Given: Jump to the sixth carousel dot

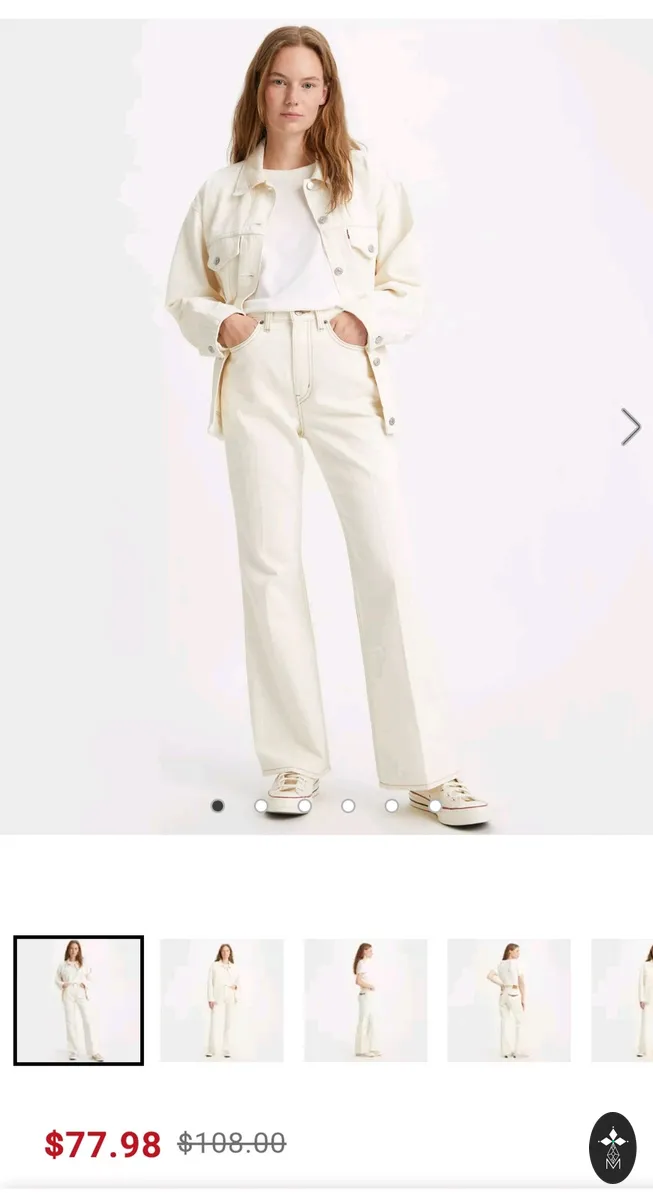Looking at the screenshot, I should click(x=435, y=806).
